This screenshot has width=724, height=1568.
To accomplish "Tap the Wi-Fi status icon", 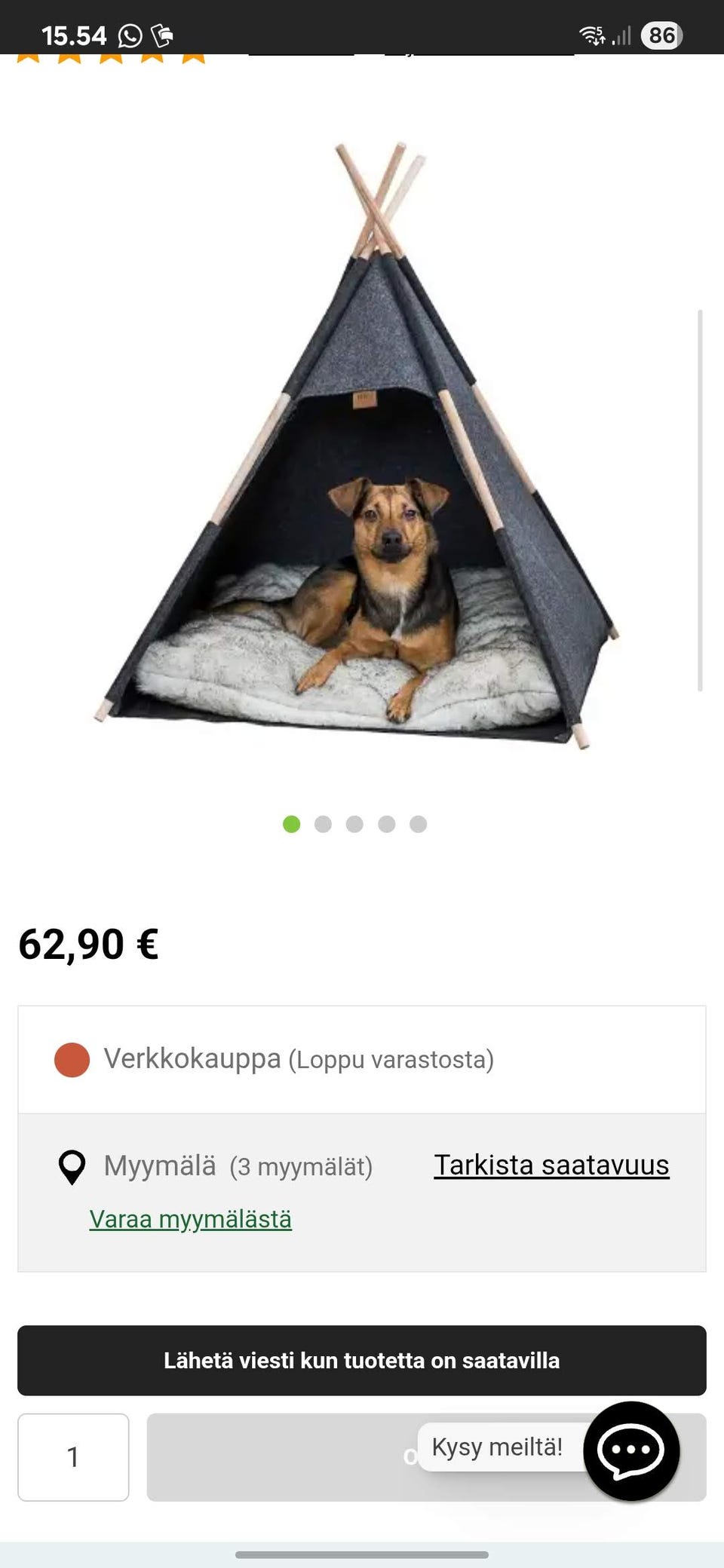I will pyautogui.click(x=590, y=33).
